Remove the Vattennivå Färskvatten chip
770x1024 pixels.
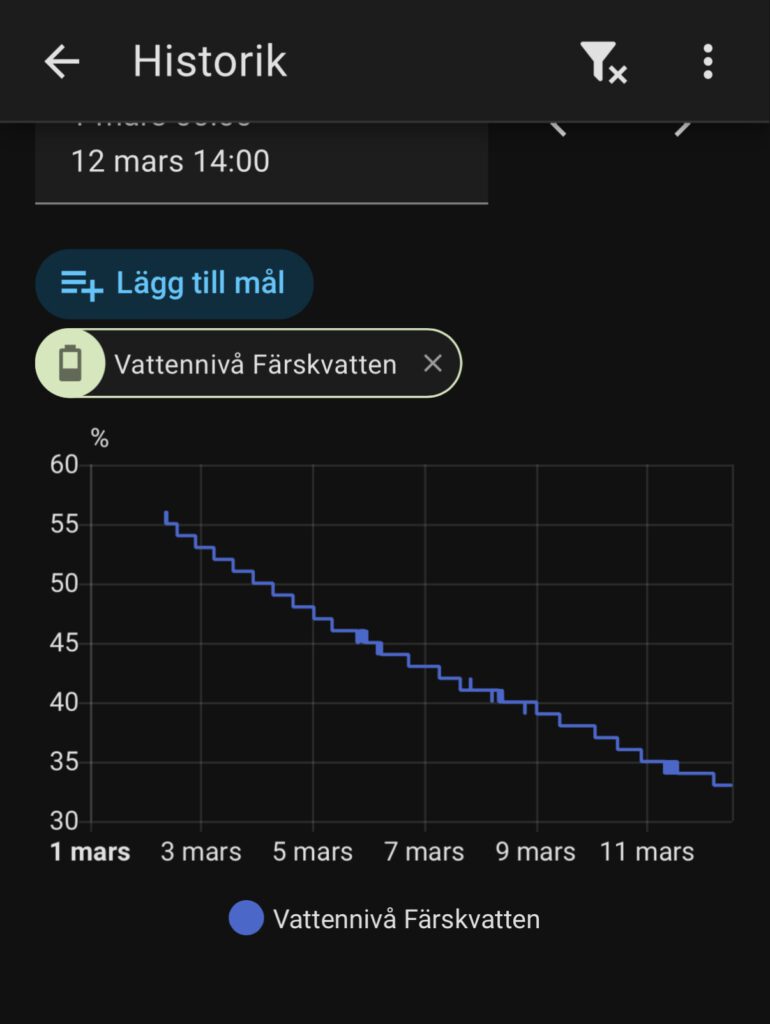(432, 364)
